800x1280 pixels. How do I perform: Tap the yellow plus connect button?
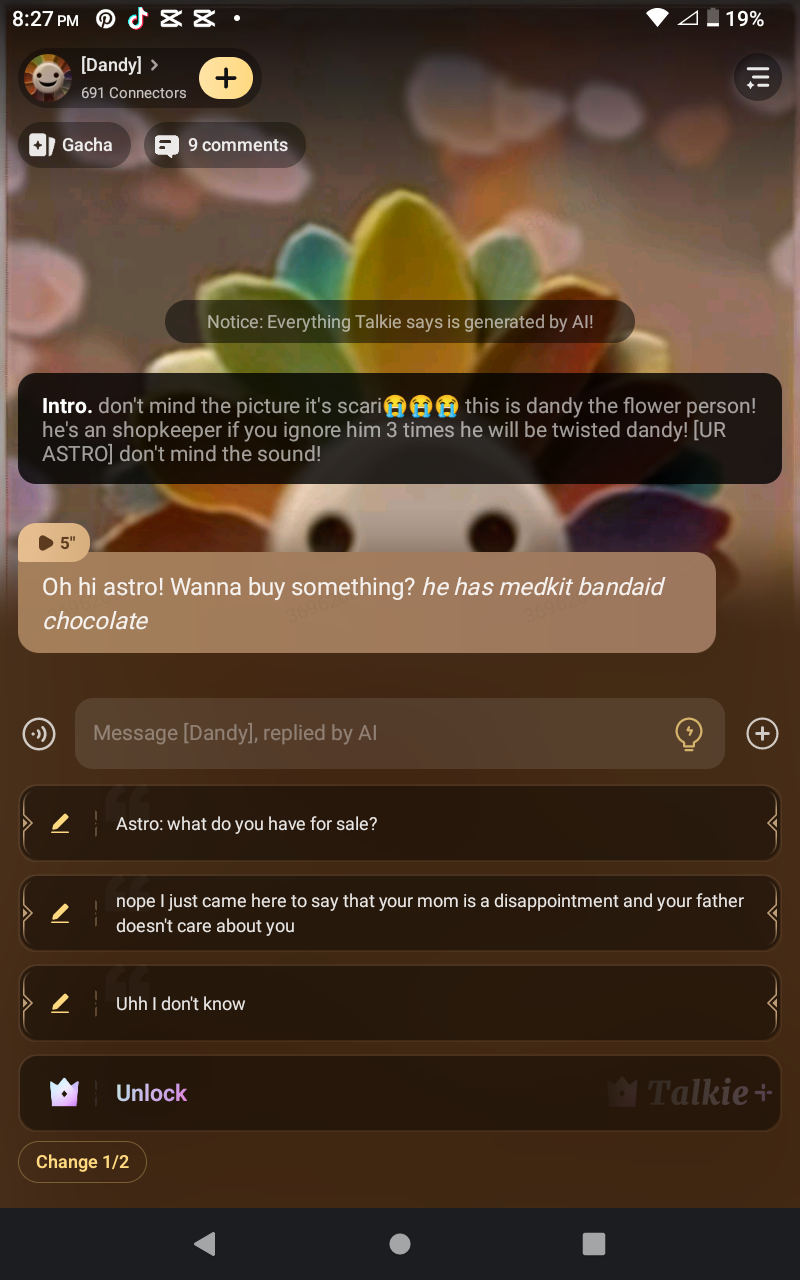226,78
